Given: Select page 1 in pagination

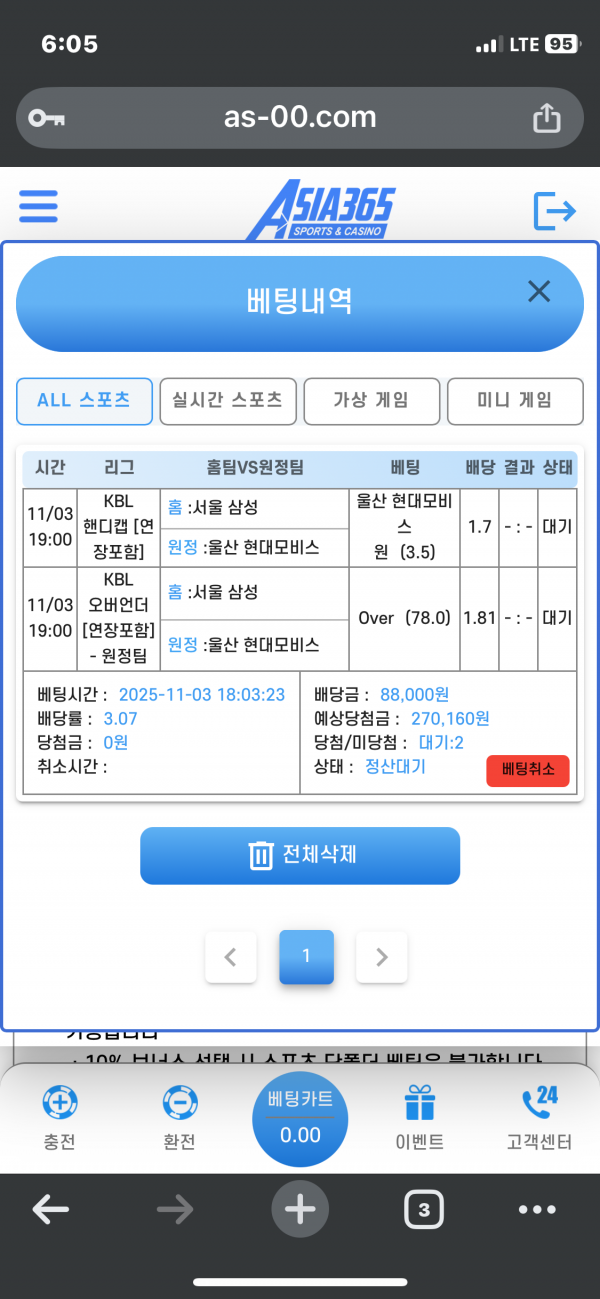Looking at the screenshot, I should [306, 957].
